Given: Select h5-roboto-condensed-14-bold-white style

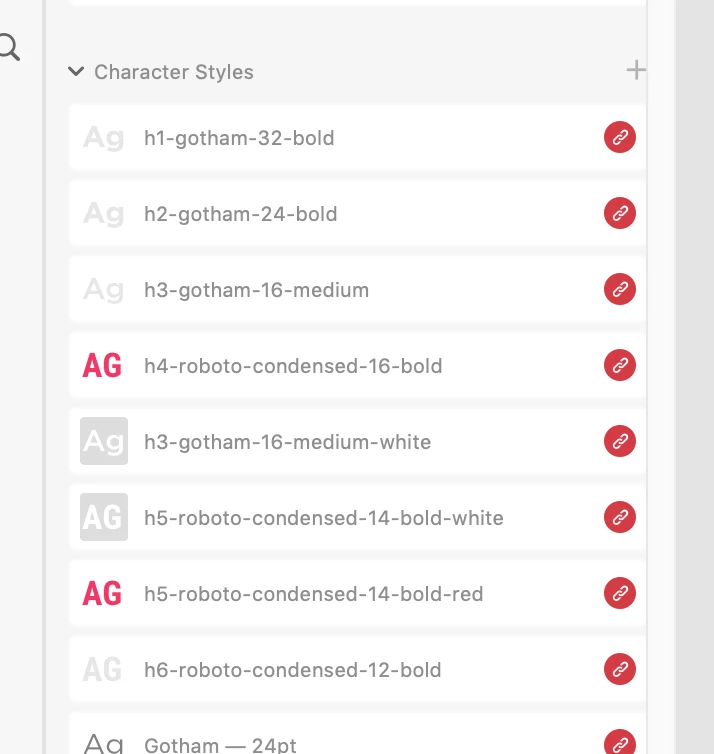Looking at the screenshot, I should tap(323, 518).
